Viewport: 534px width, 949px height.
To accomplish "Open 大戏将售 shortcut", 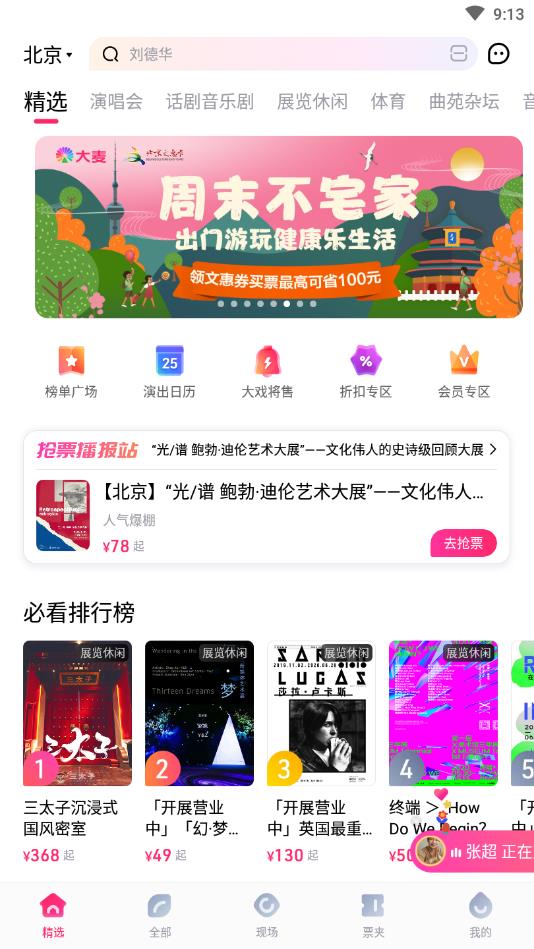I will pos(267,372).
